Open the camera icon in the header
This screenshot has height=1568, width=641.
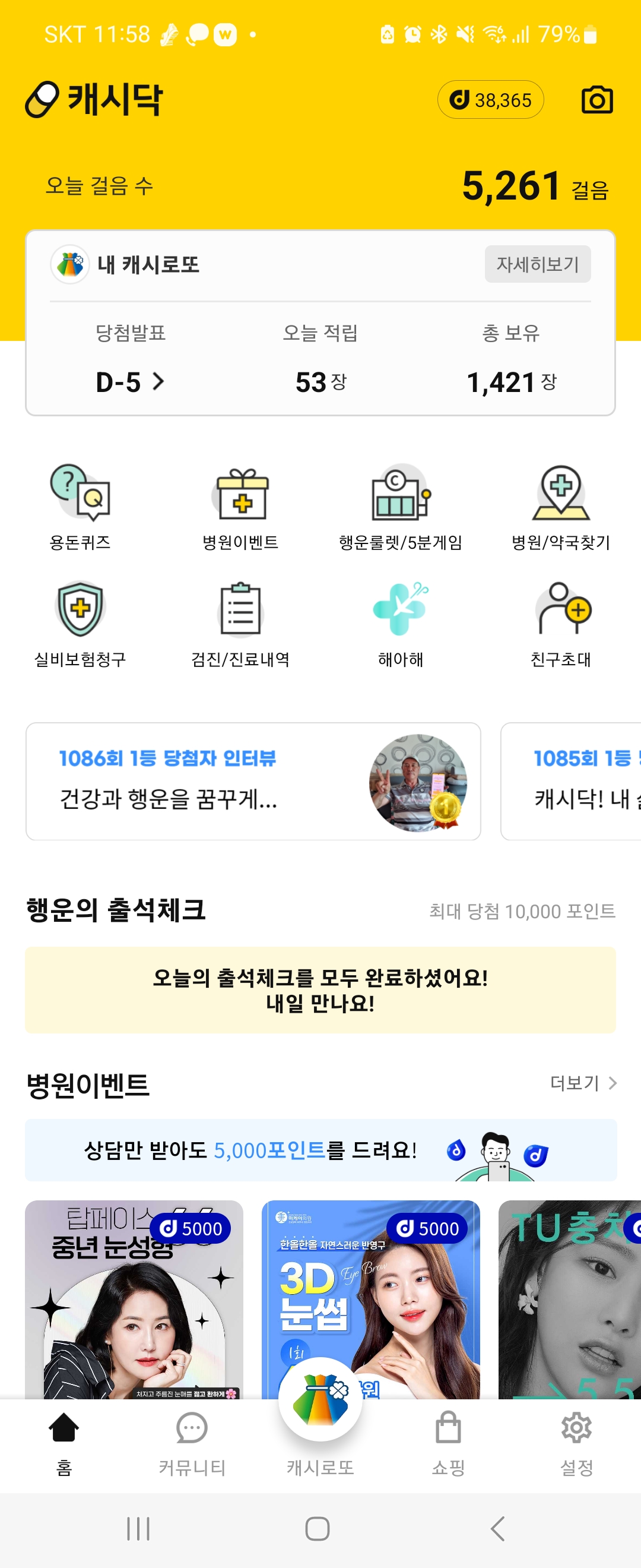coord(596,100)
